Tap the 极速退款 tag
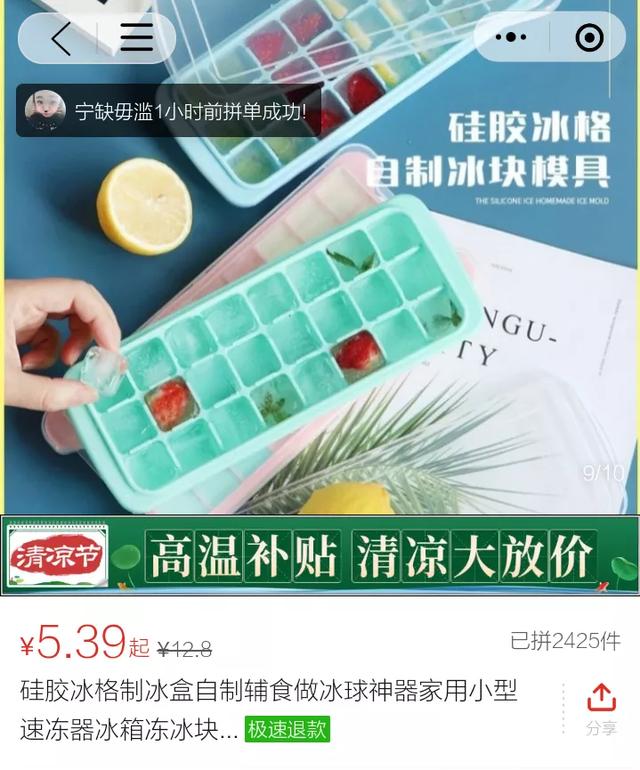Image resolution: width=640 pixels, height=770 pixels. (x=288, y=730)
